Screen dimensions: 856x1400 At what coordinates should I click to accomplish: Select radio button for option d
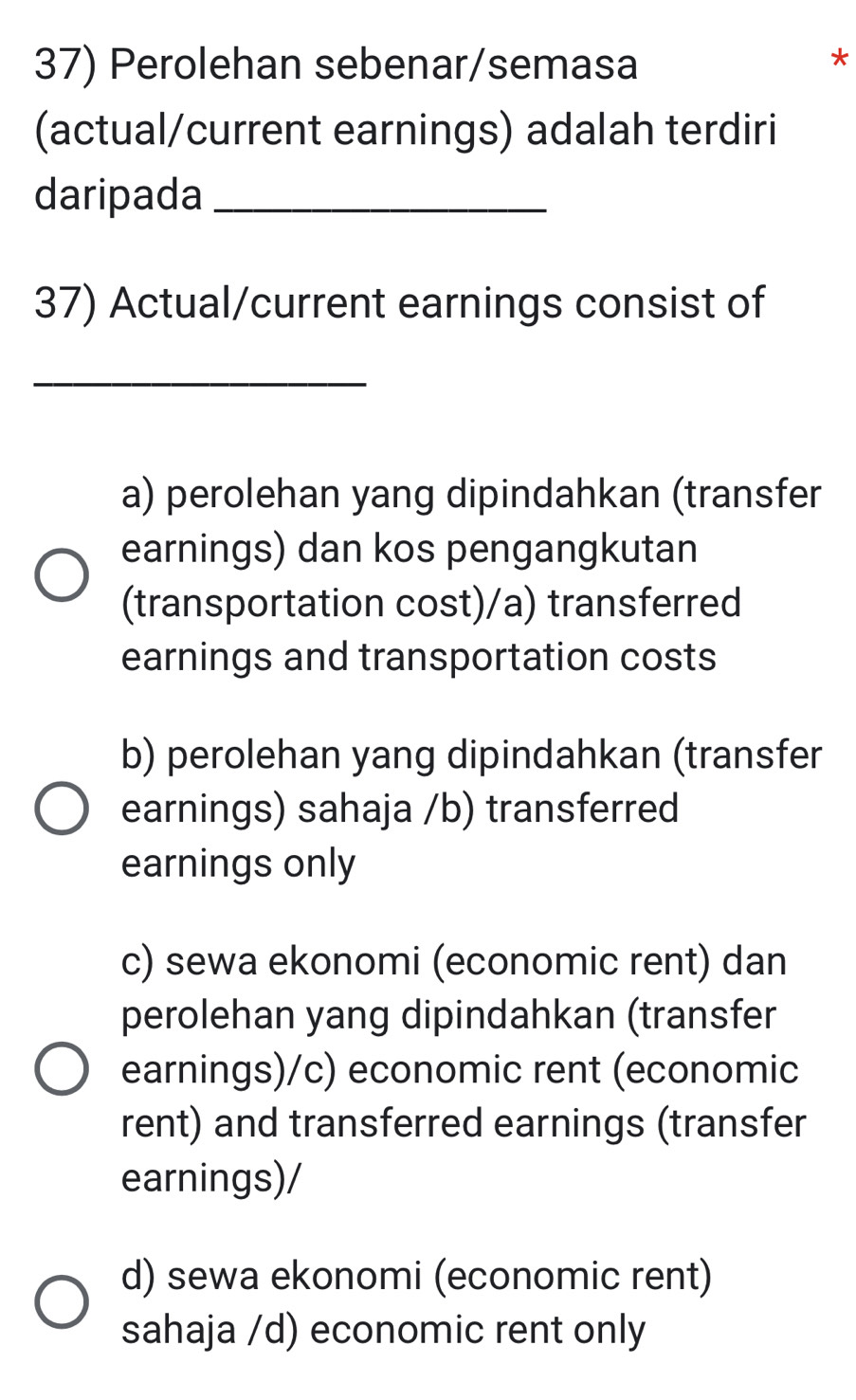63,1302
